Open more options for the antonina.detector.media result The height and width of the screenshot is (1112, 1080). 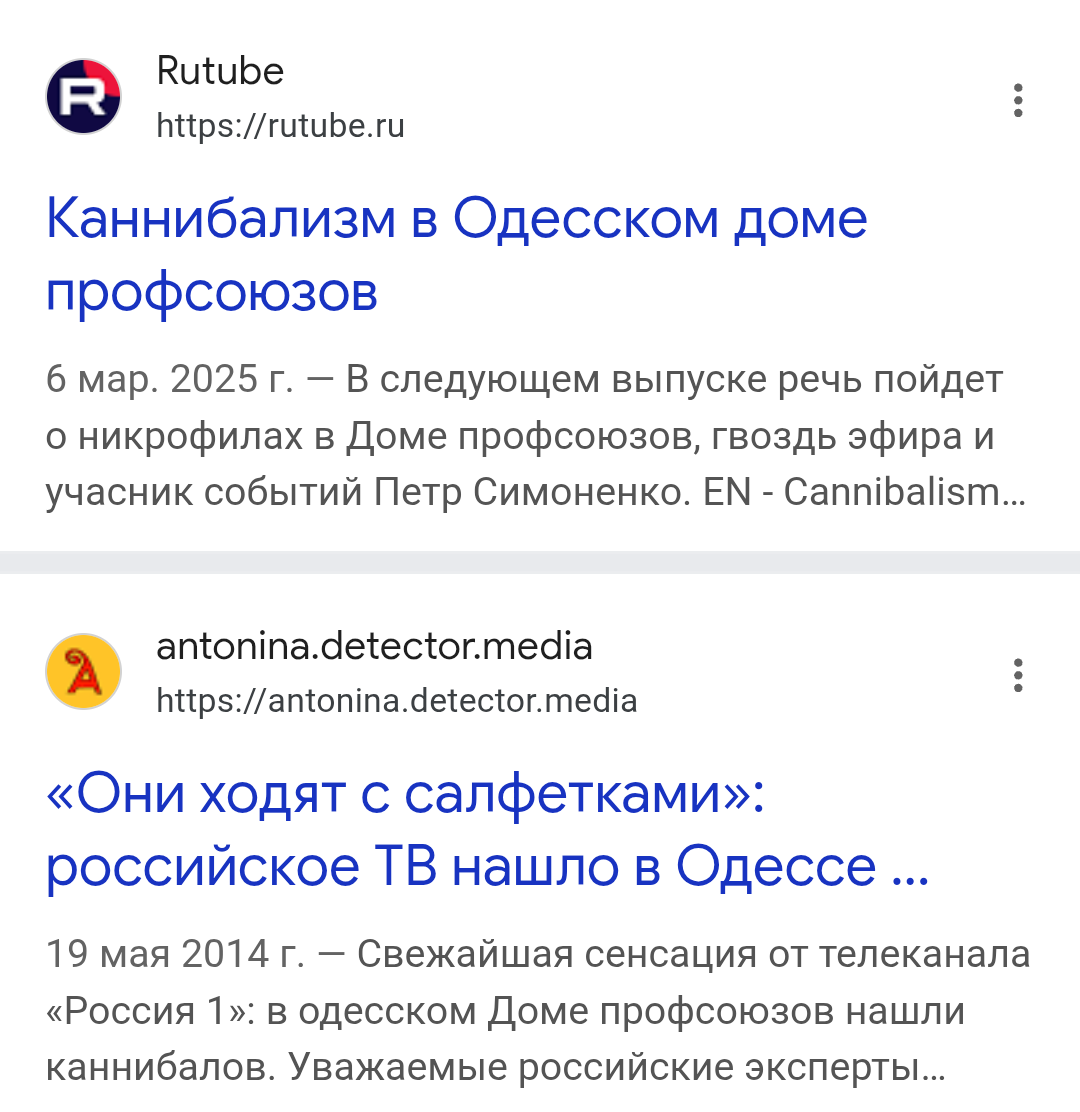[x=1017, y=675]
